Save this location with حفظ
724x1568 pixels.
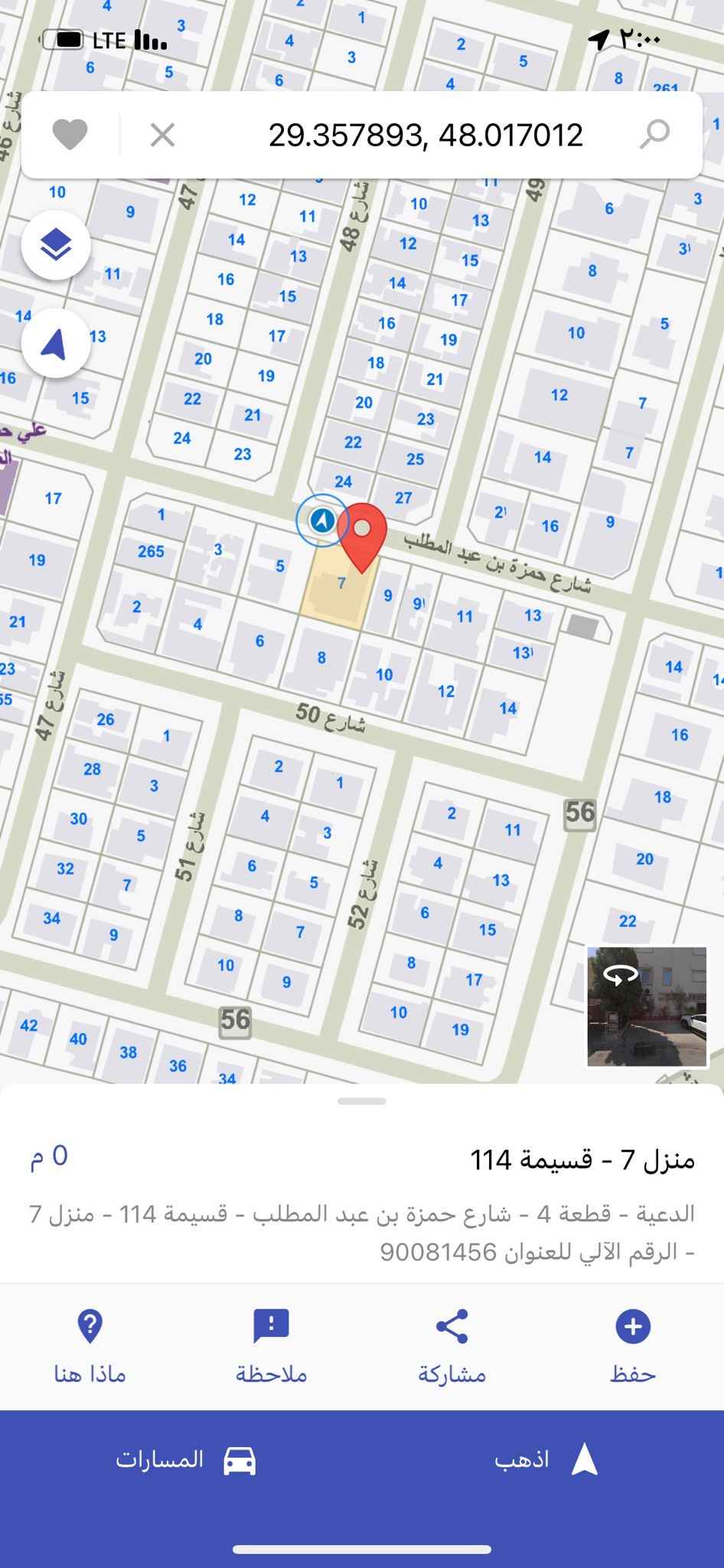tap(632, 1346)
